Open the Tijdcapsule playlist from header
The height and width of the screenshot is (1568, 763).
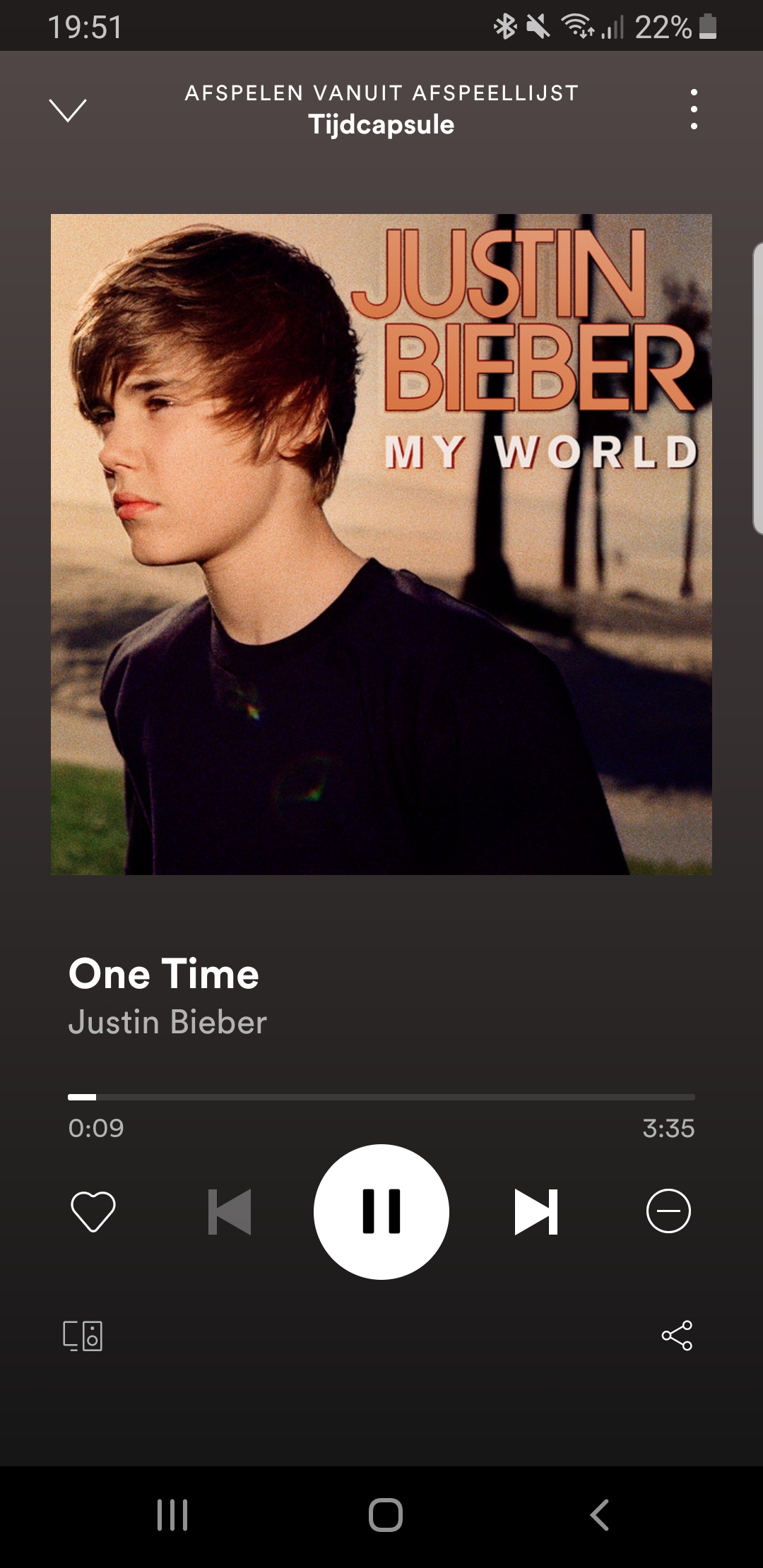click(381, 124)
